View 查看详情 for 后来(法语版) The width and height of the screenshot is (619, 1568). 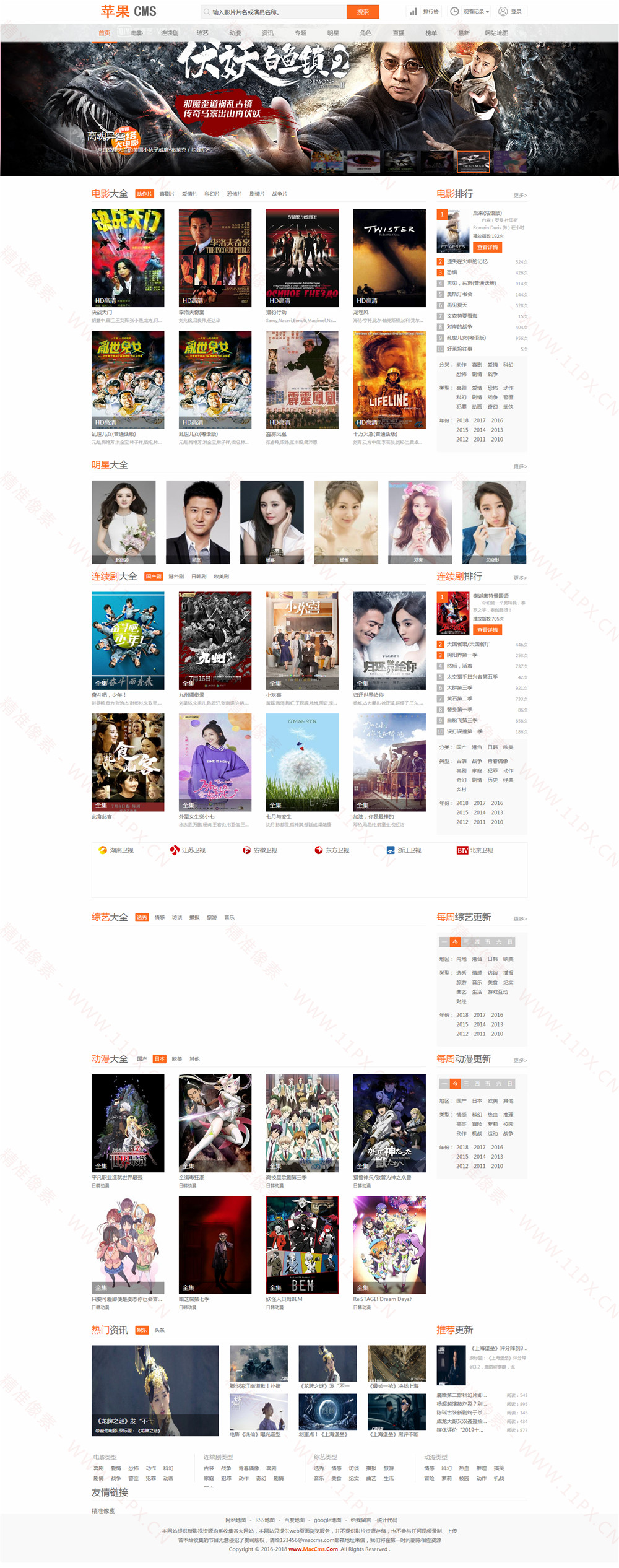(x=487, y=247)
